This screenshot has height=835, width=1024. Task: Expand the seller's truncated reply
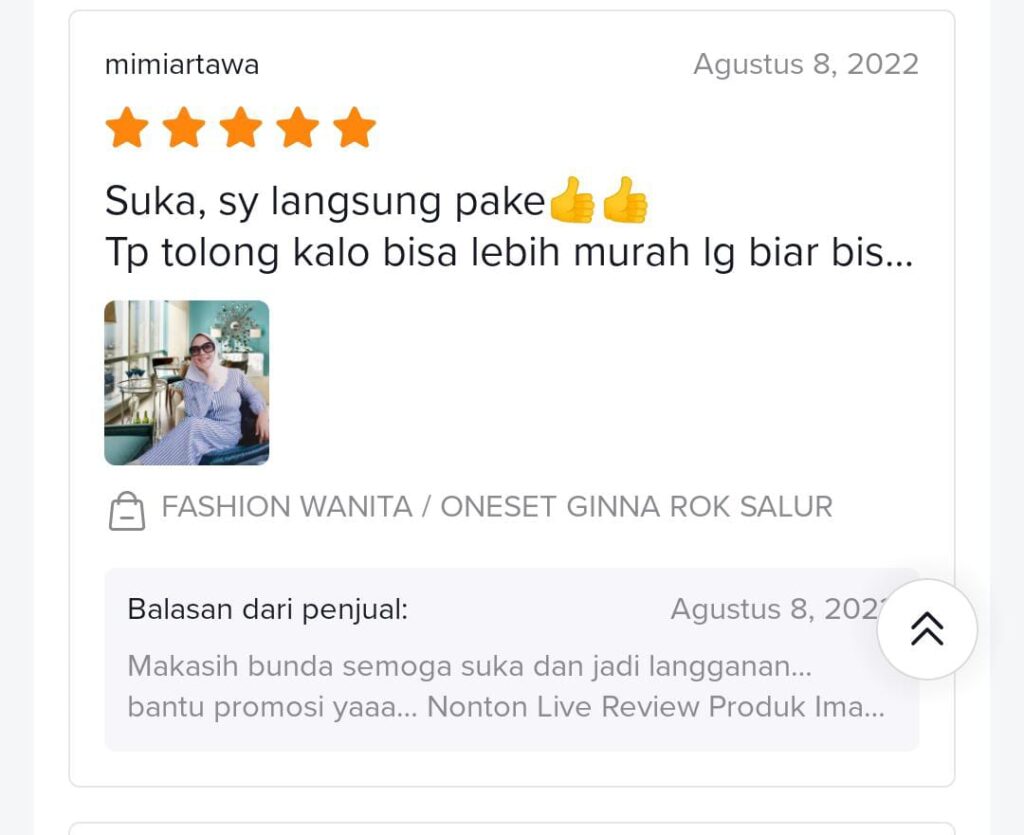coord(506,686)
